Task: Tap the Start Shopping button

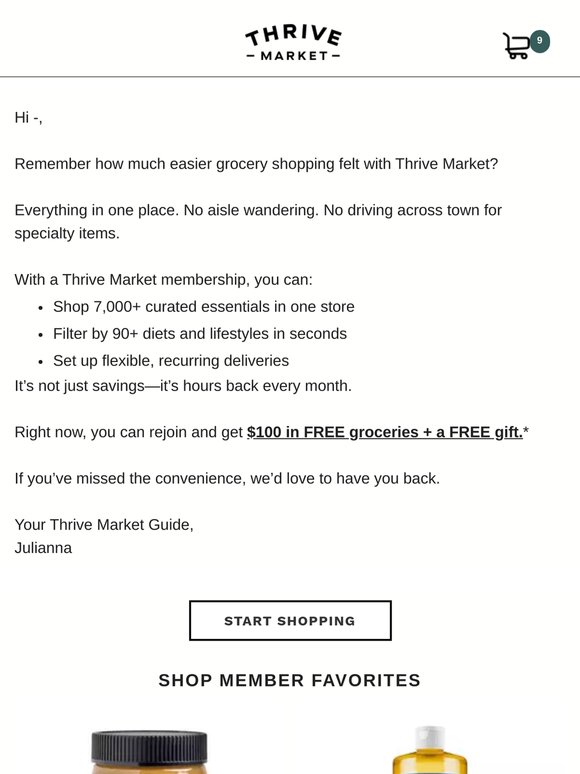Action: (290, 620)
